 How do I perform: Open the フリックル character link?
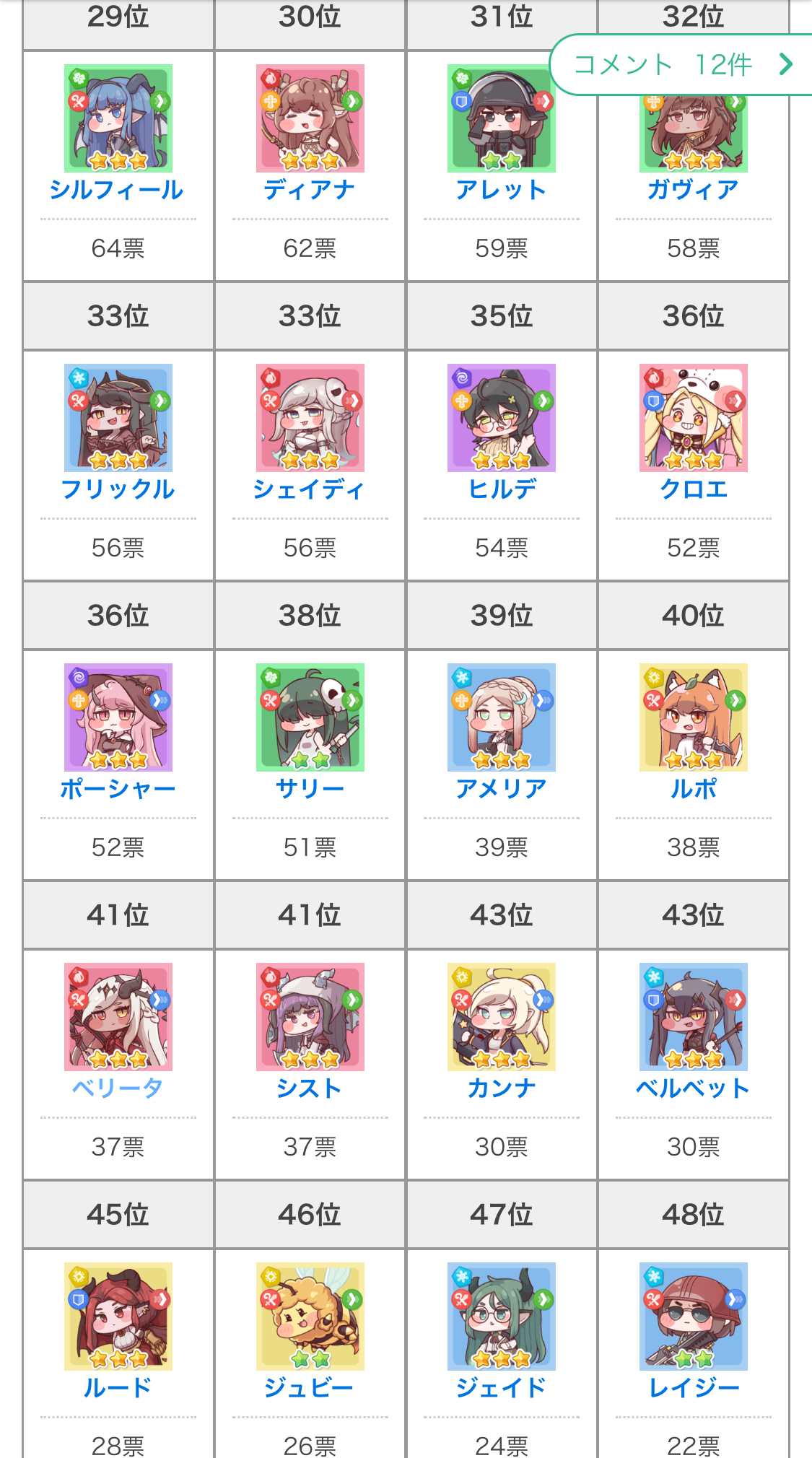[118, 489]
